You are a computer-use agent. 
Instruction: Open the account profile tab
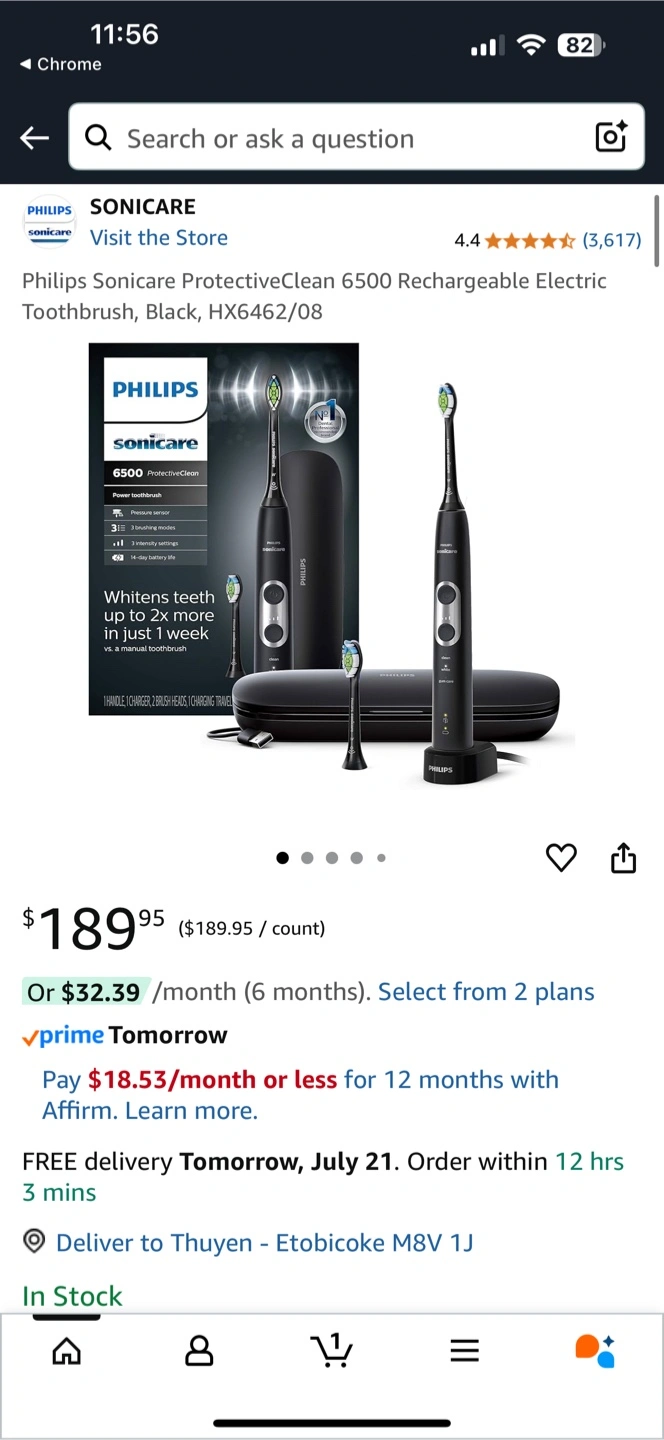pyautogui.click(x=199, y=1351)
